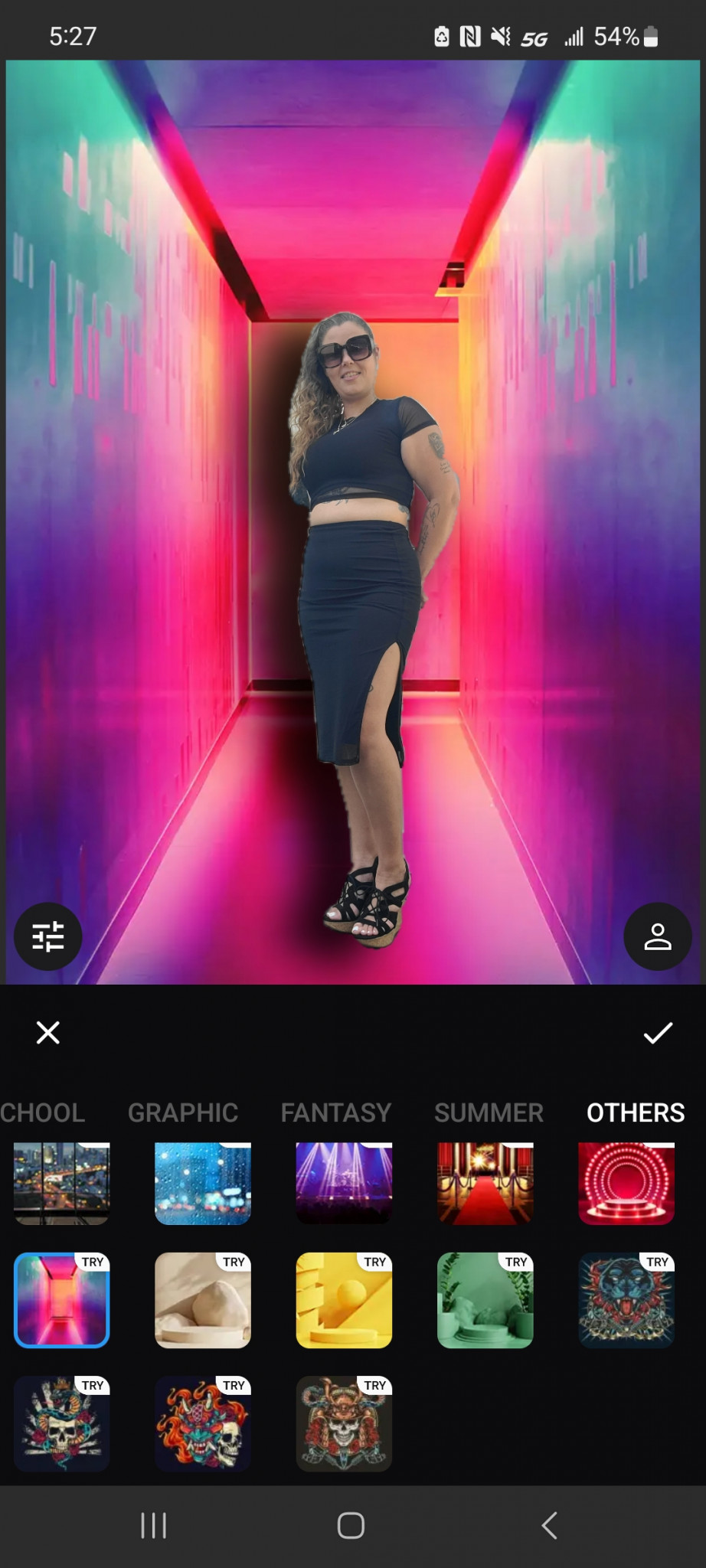Choose the rainy blue bokeh background

[x=203, y=1184]
